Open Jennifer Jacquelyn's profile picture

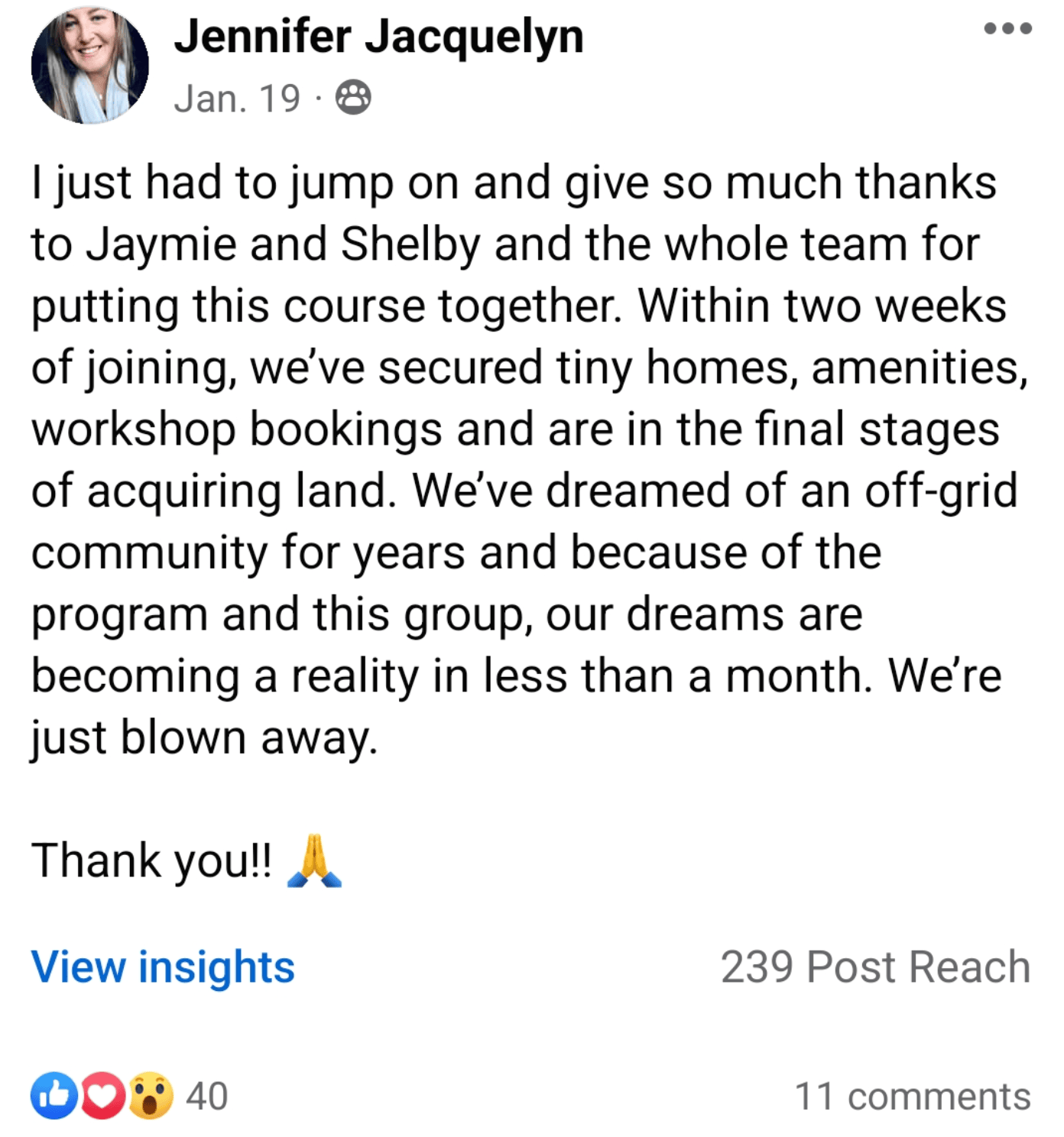click(x=89, y=66)
